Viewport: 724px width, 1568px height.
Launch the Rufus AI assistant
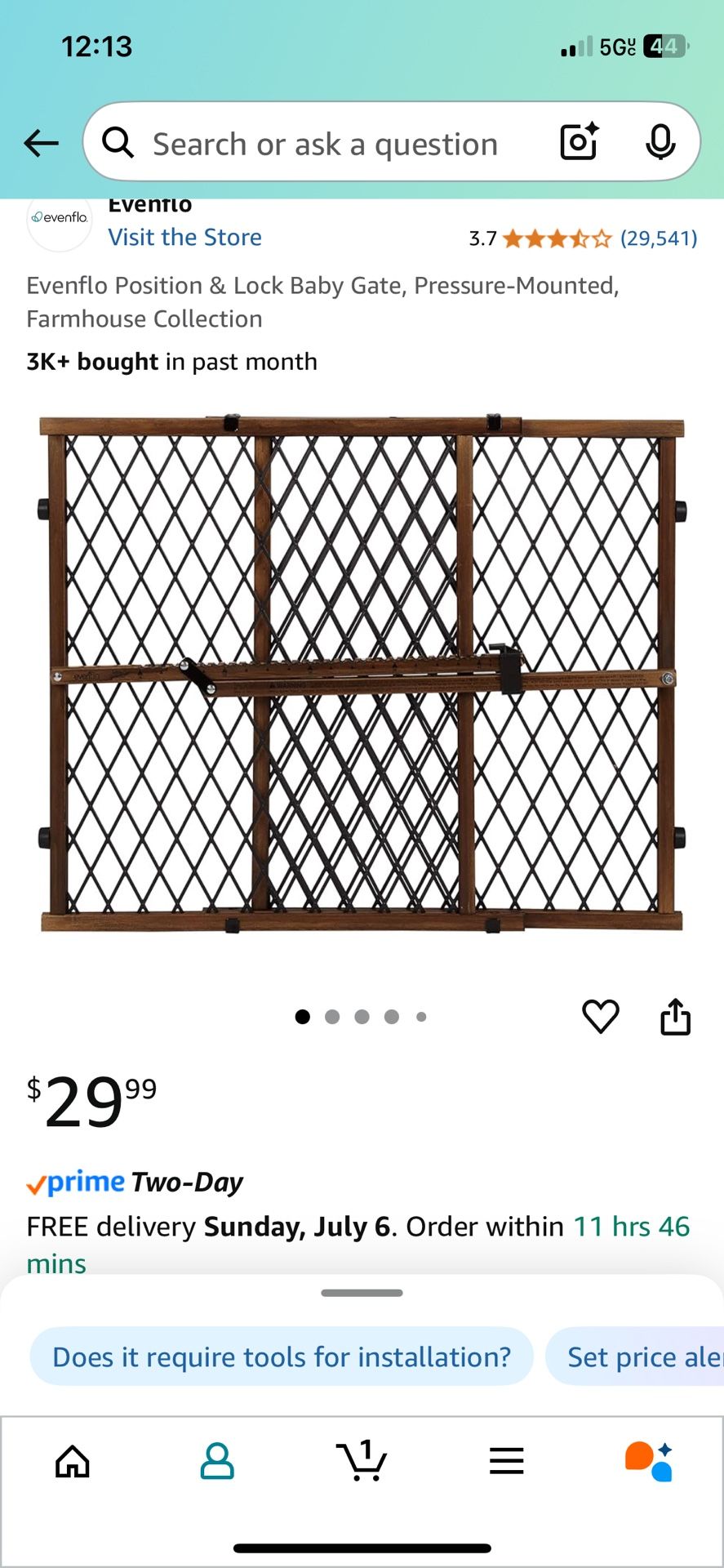pos(649,1461)
